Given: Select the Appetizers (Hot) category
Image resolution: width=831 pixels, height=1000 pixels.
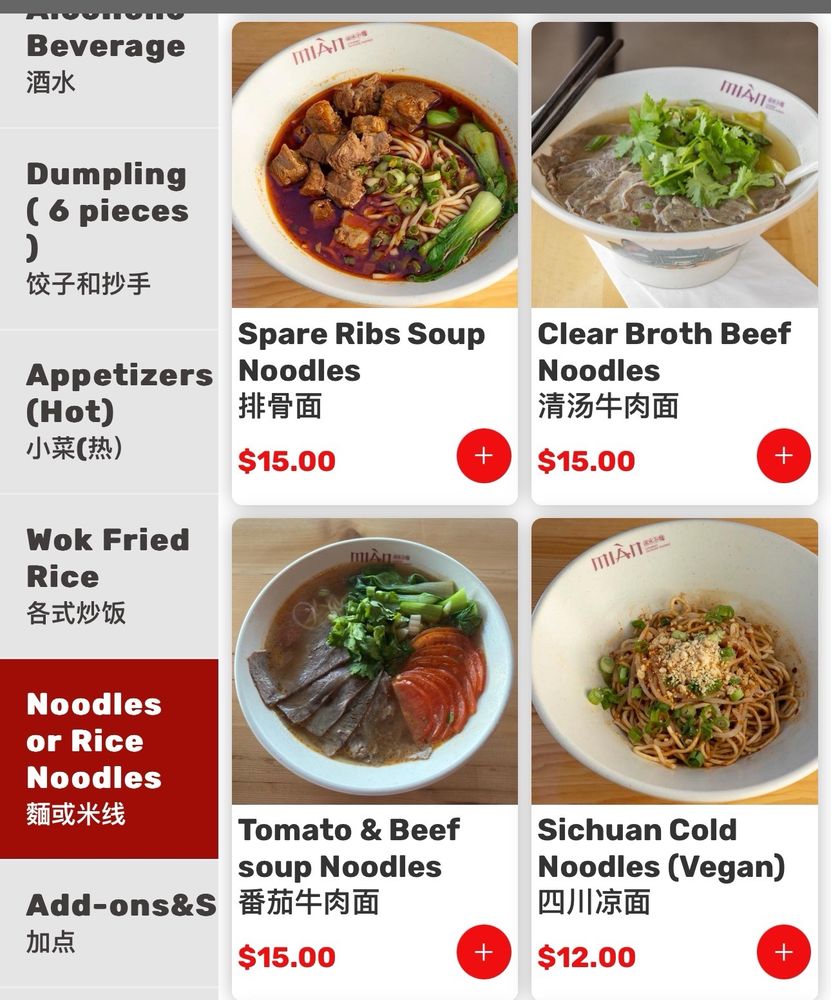Looking at the screenshot, I should [108, 410].
